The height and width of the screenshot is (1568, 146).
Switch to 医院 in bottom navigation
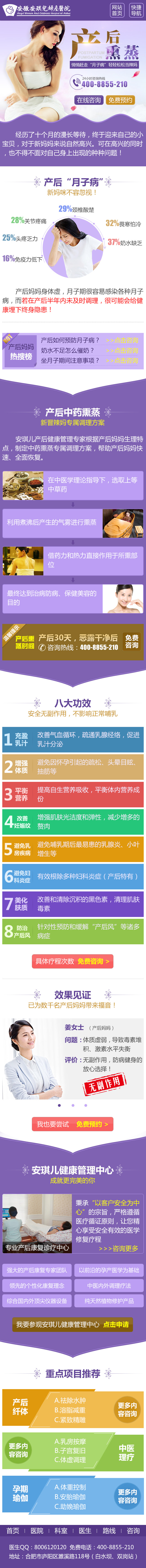(x=37, y=1530)
